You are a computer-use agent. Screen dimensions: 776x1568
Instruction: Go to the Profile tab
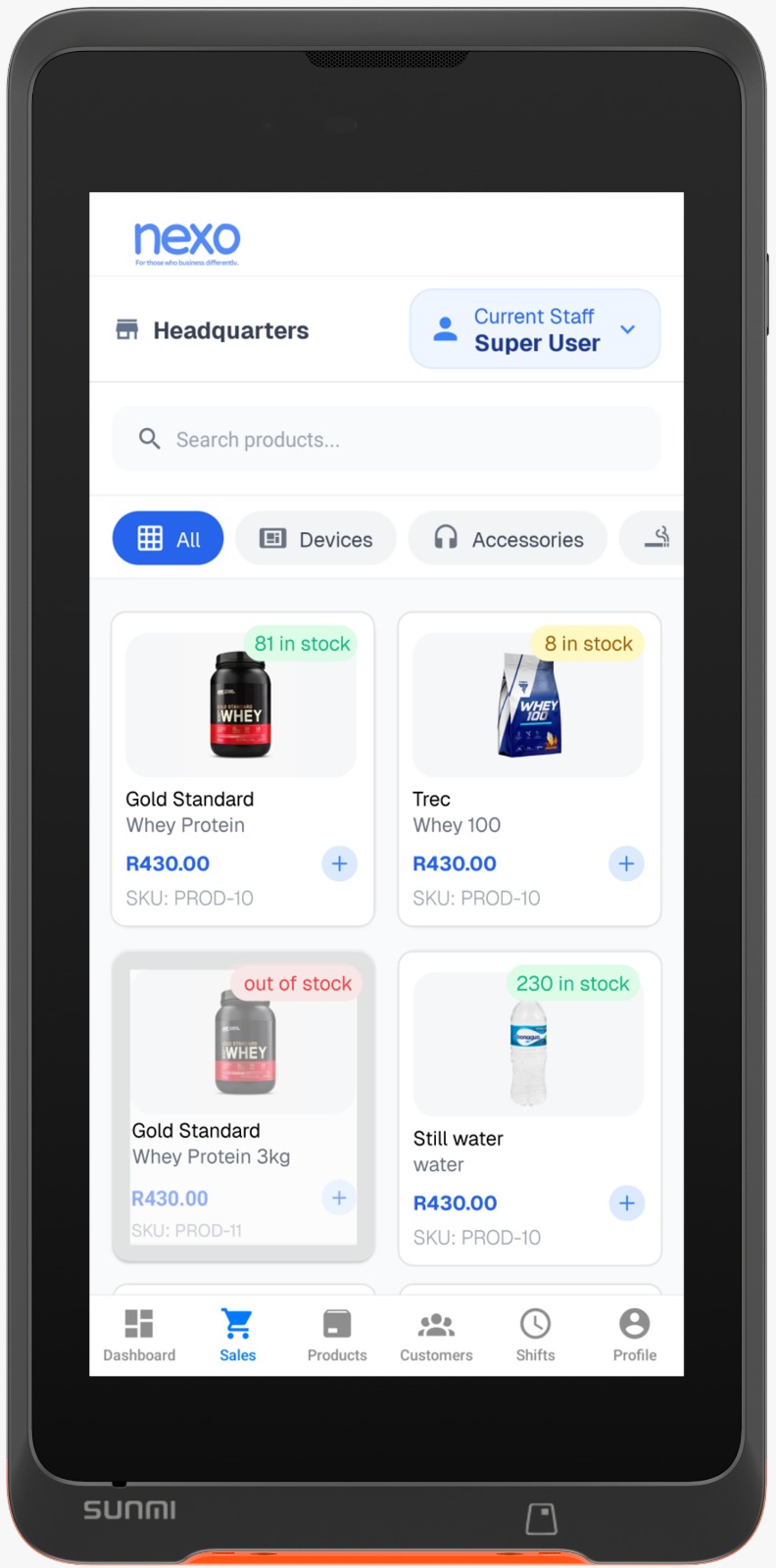634,1335
